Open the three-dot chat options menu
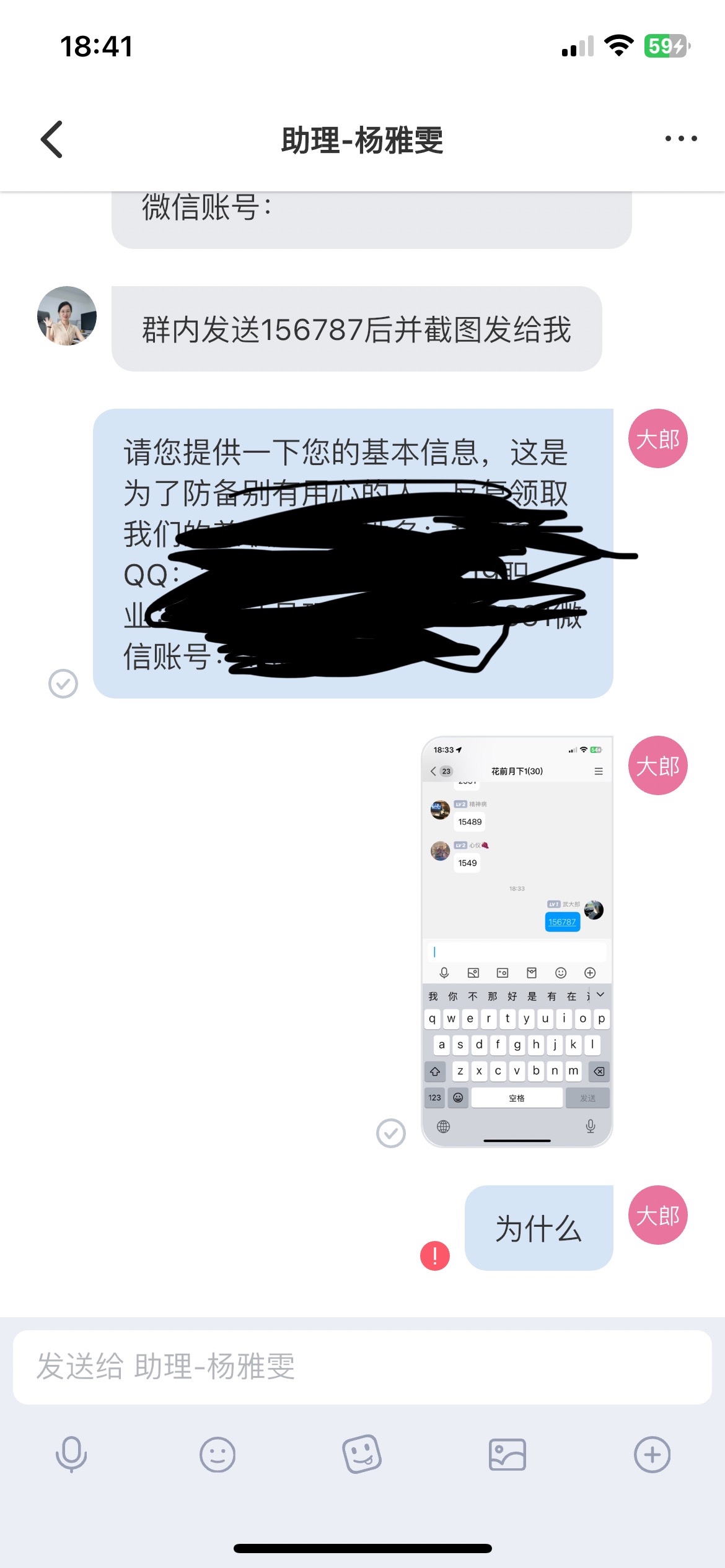The height and width of the screenshot is (1568, 725). tap(680, 139)
